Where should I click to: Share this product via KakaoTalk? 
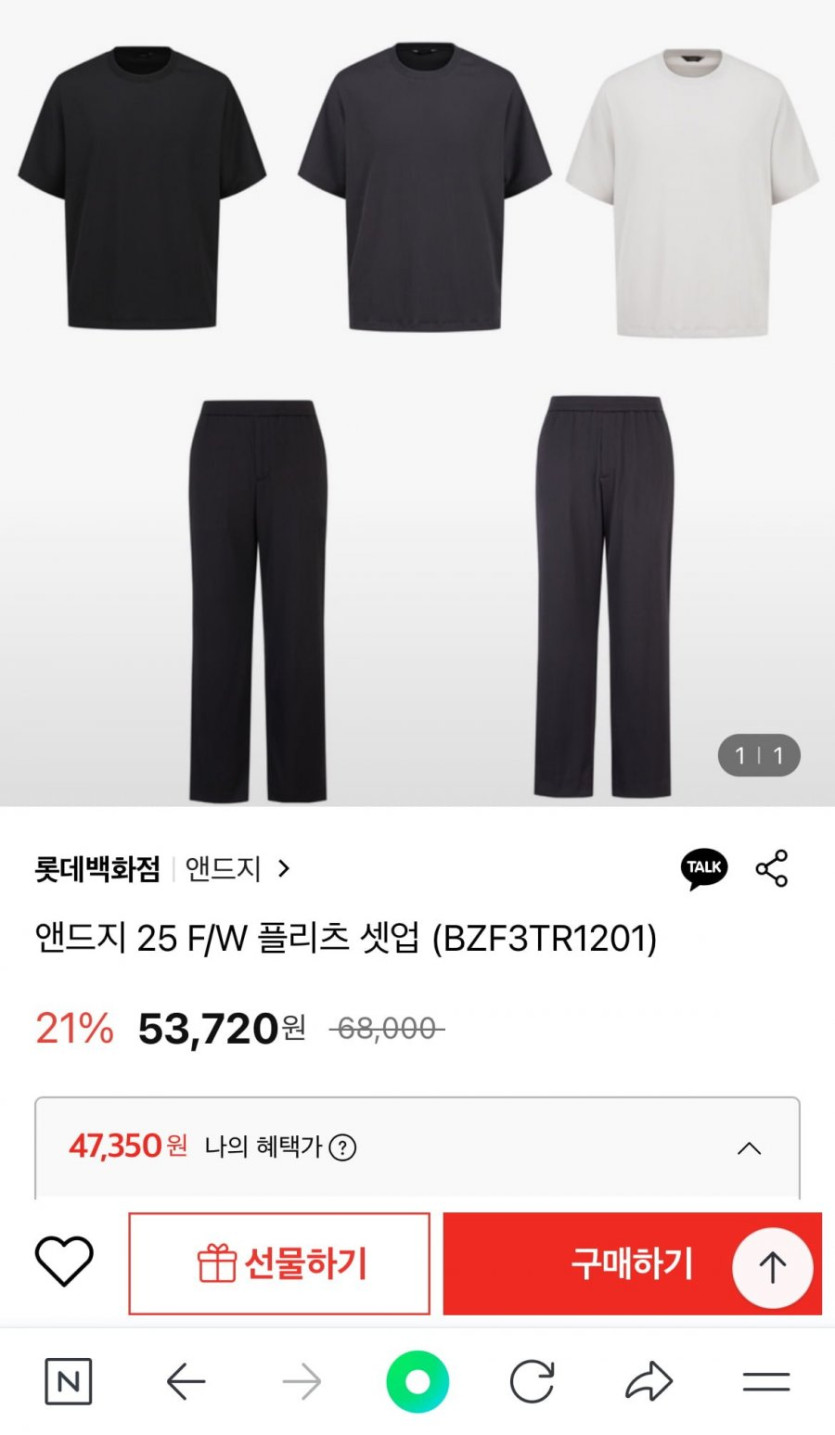704,868
